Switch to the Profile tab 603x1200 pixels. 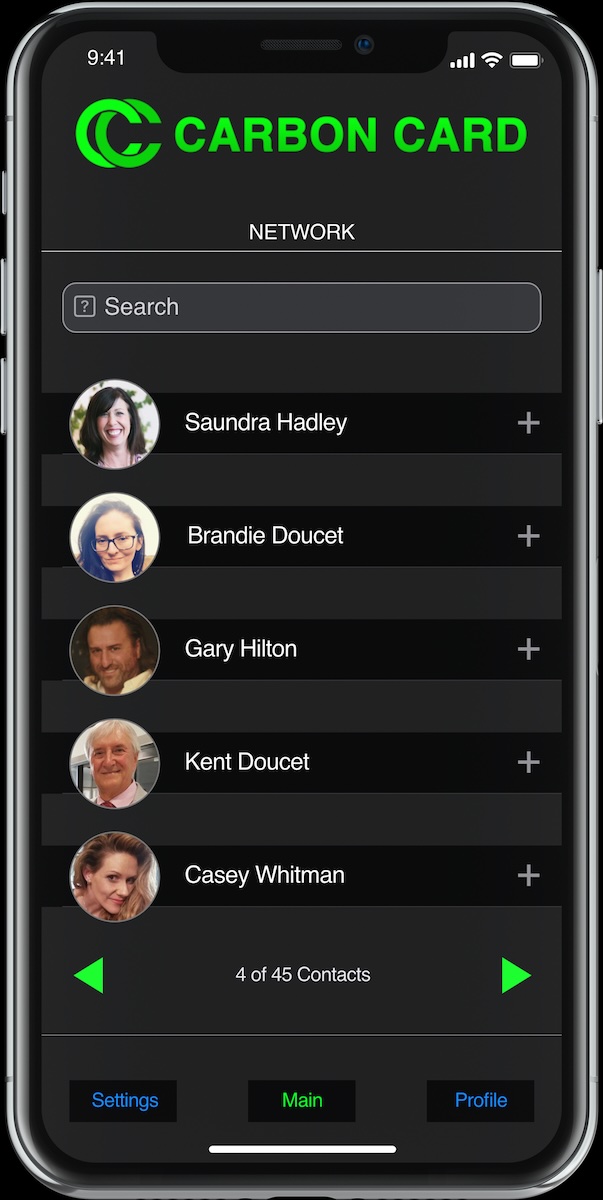[x=480, y=1100]
